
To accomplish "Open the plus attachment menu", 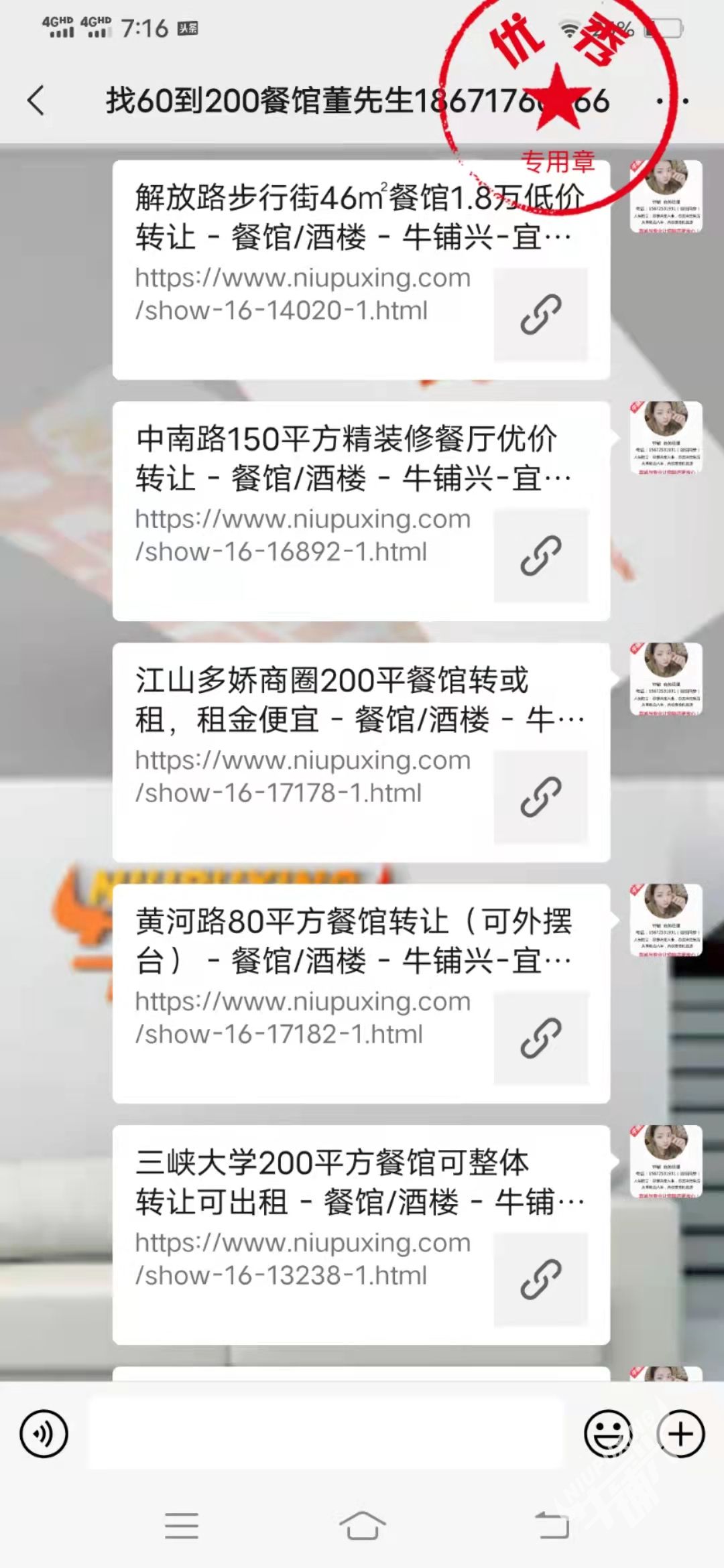I will [680, 1434].
